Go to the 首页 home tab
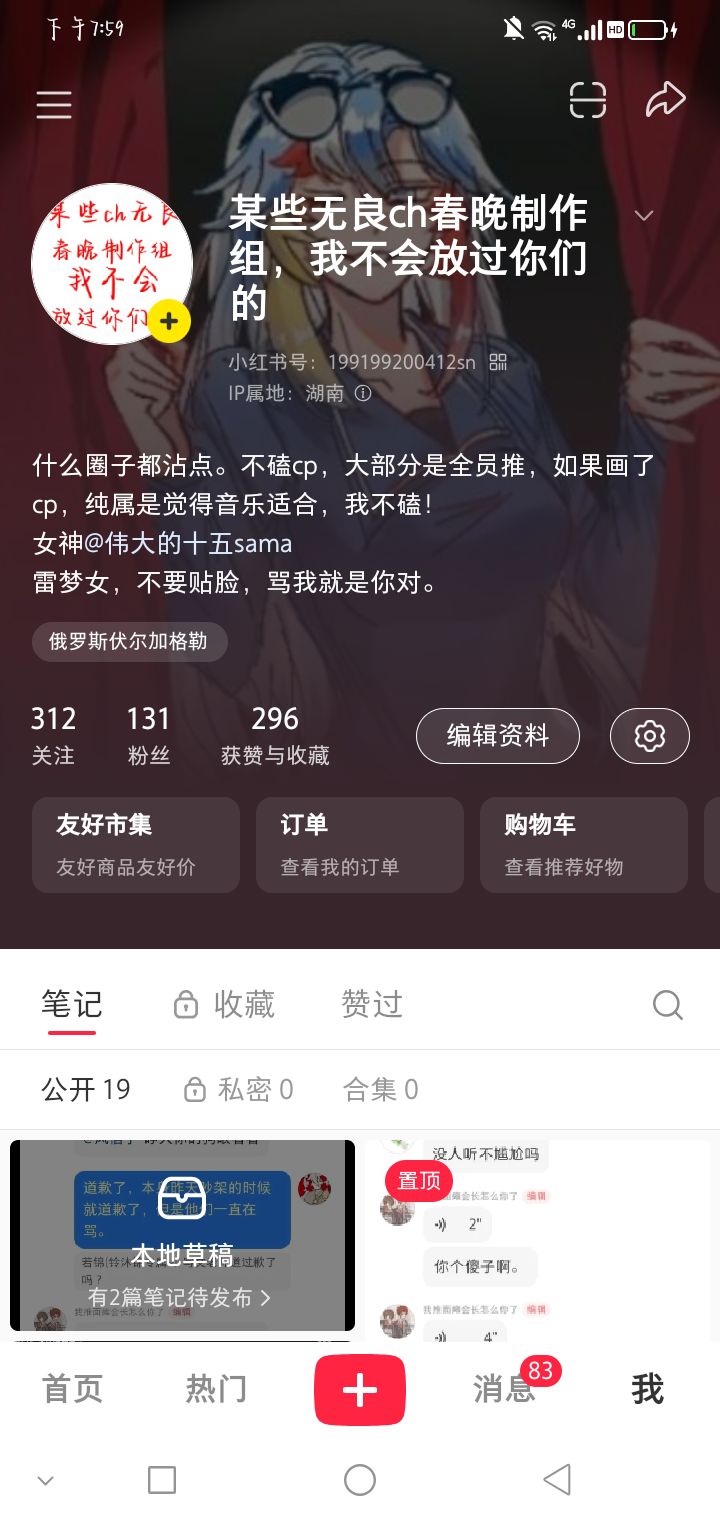Image resolution: width=720 pixels, height=1528 pixels. (x=72, y=1389)
